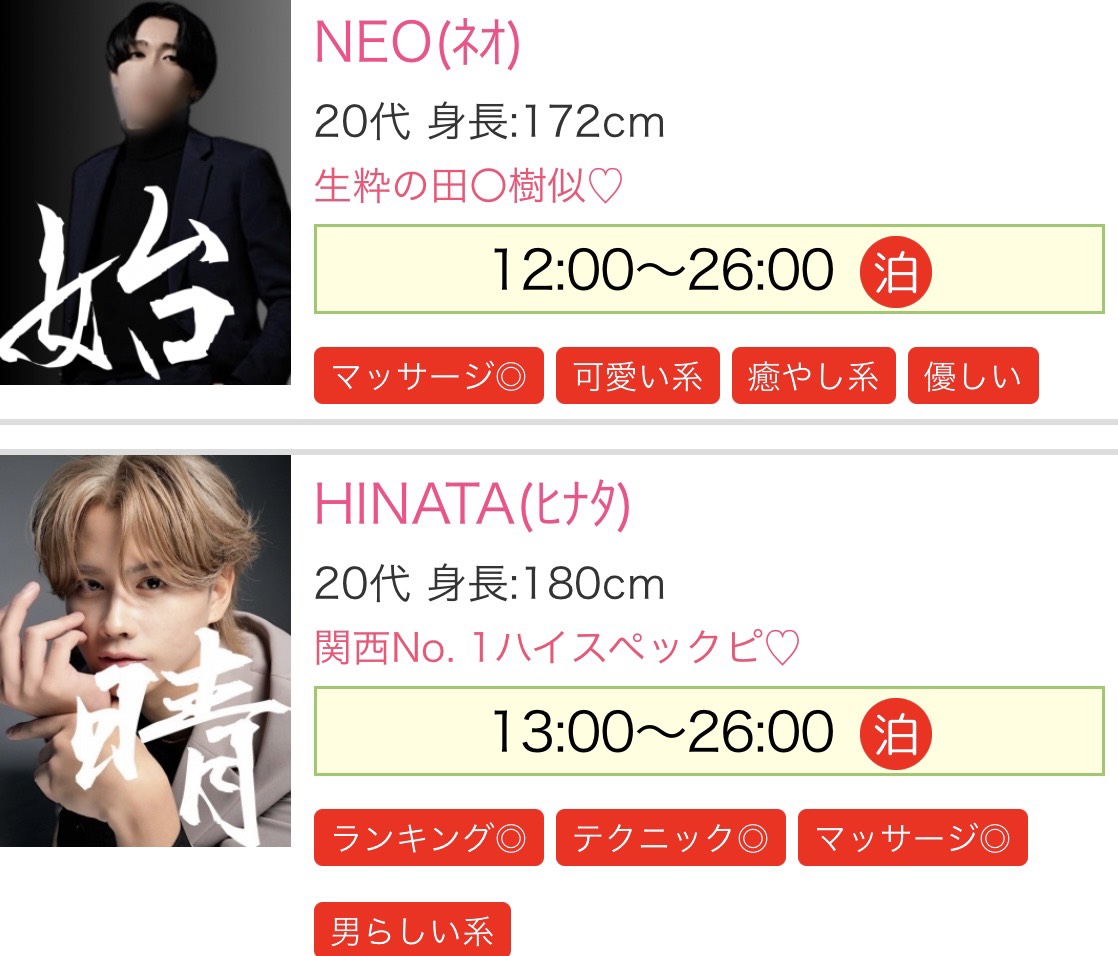The width and height of the screenshot is (1118, 956).
Task: Open HINATA's profile photo
Action: tap(145, 650)
